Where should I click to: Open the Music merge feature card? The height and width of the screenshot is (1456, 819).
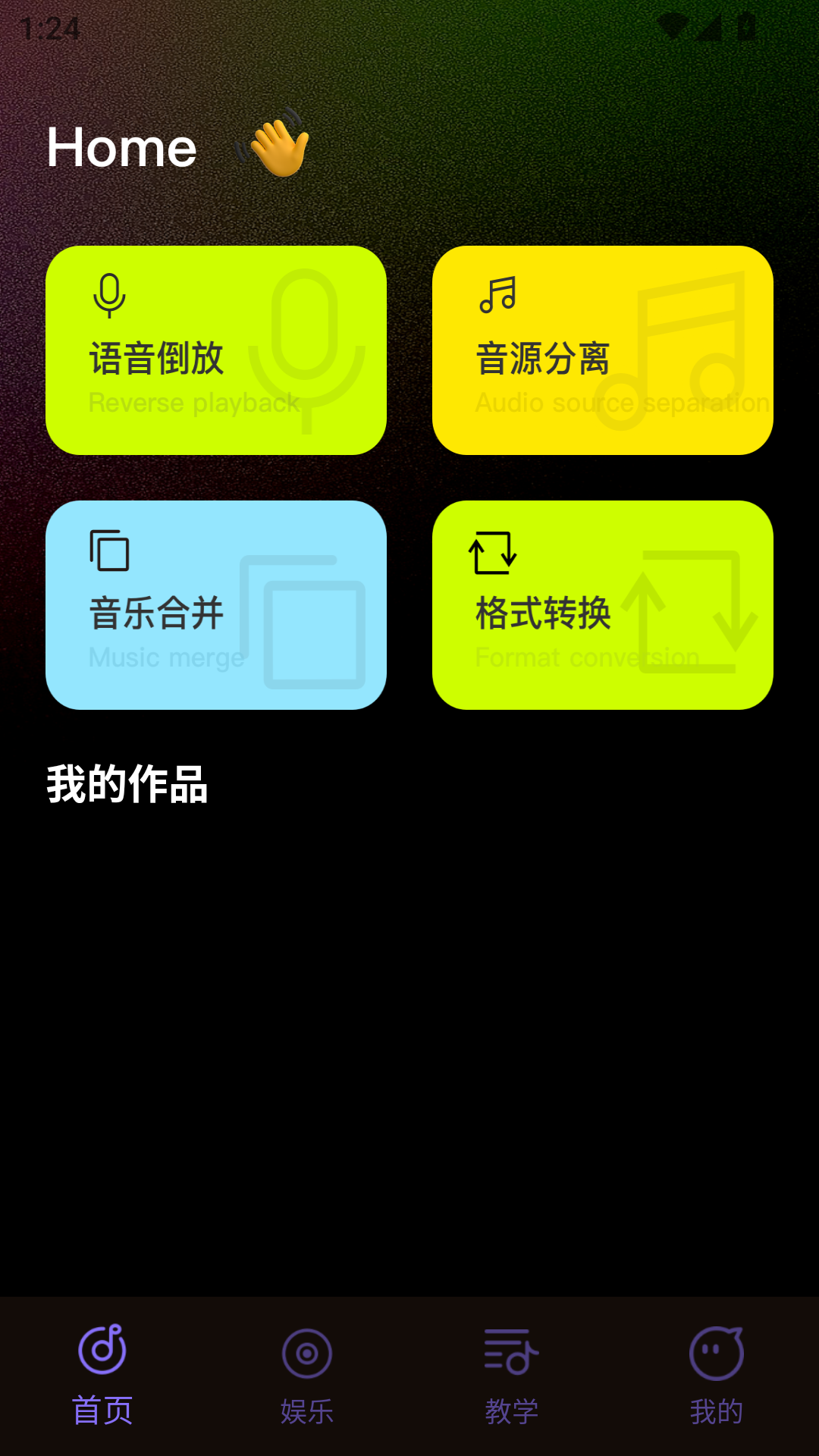[216, 604]
